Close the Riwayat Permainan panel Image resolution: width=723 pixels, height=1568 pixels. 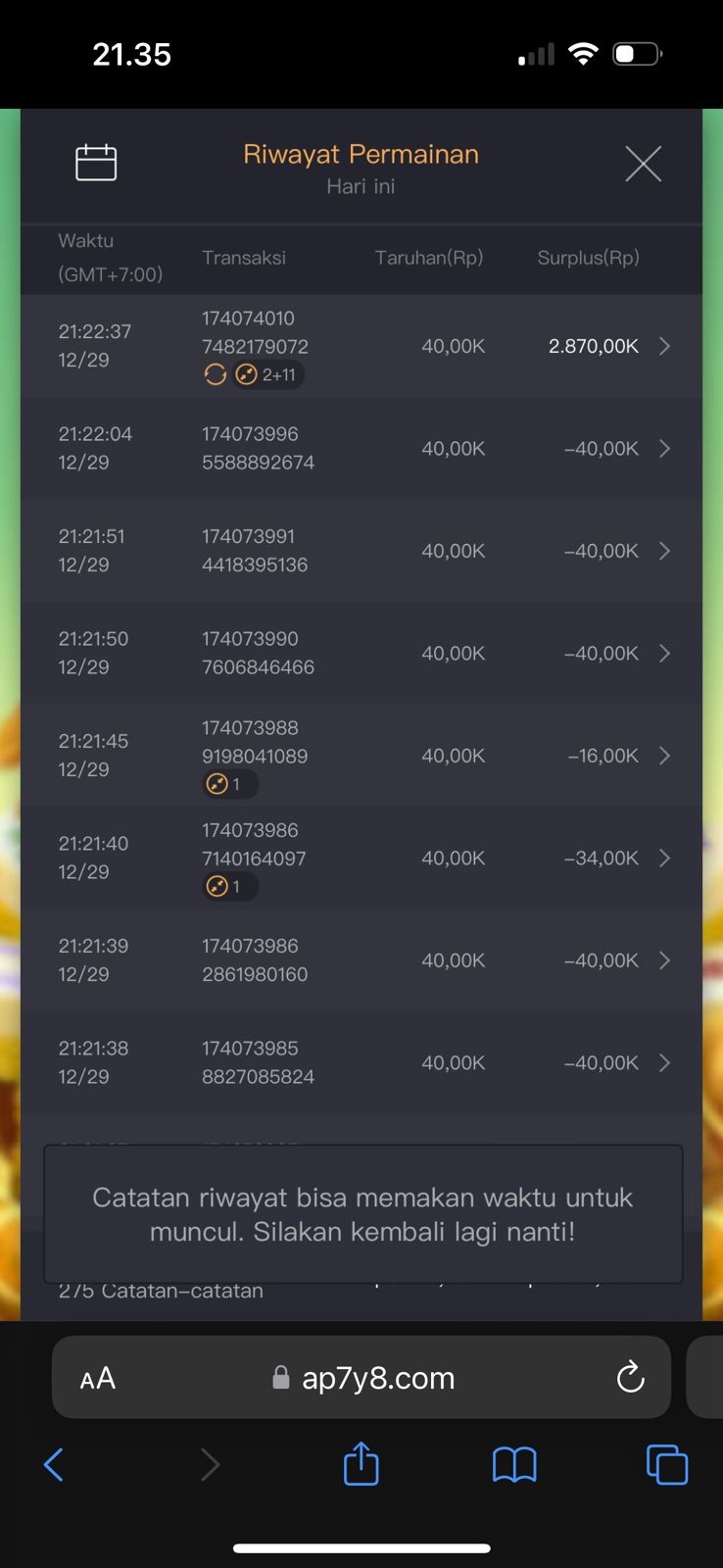643,164
